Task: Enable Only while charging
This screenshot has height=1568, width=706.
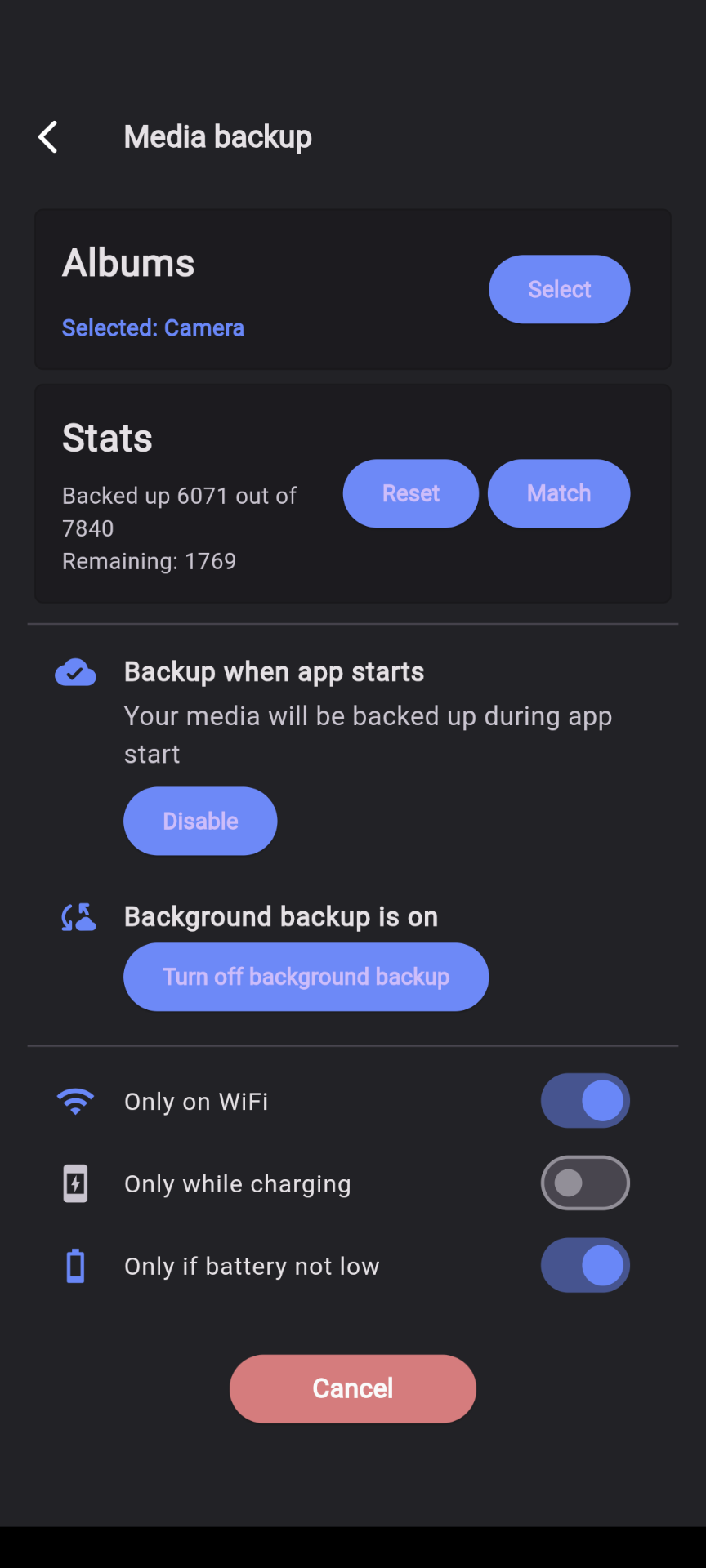Action: (585, 1183)
